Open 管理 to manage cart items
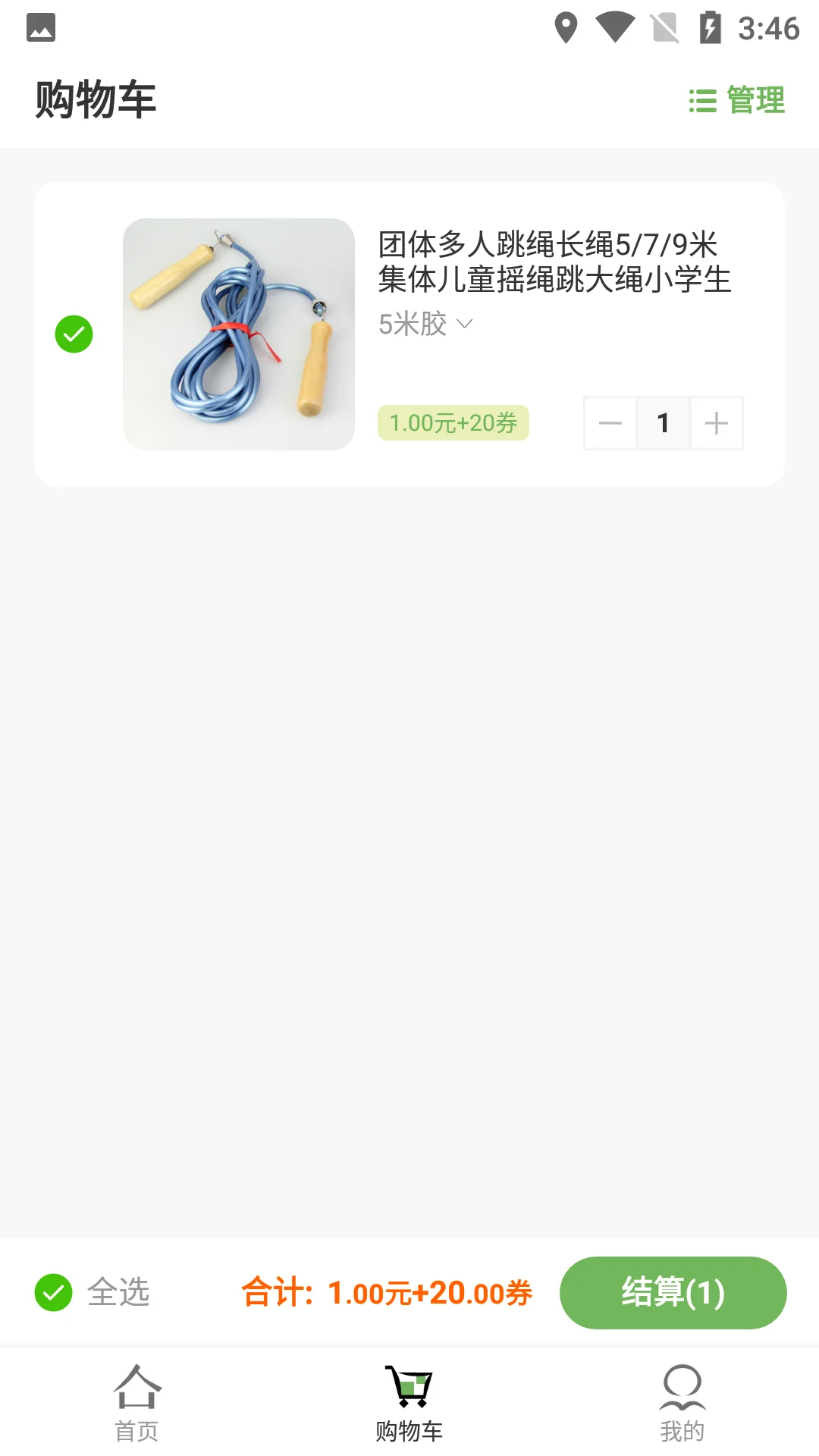819x1456 pixels. click(x=755, y=101)
